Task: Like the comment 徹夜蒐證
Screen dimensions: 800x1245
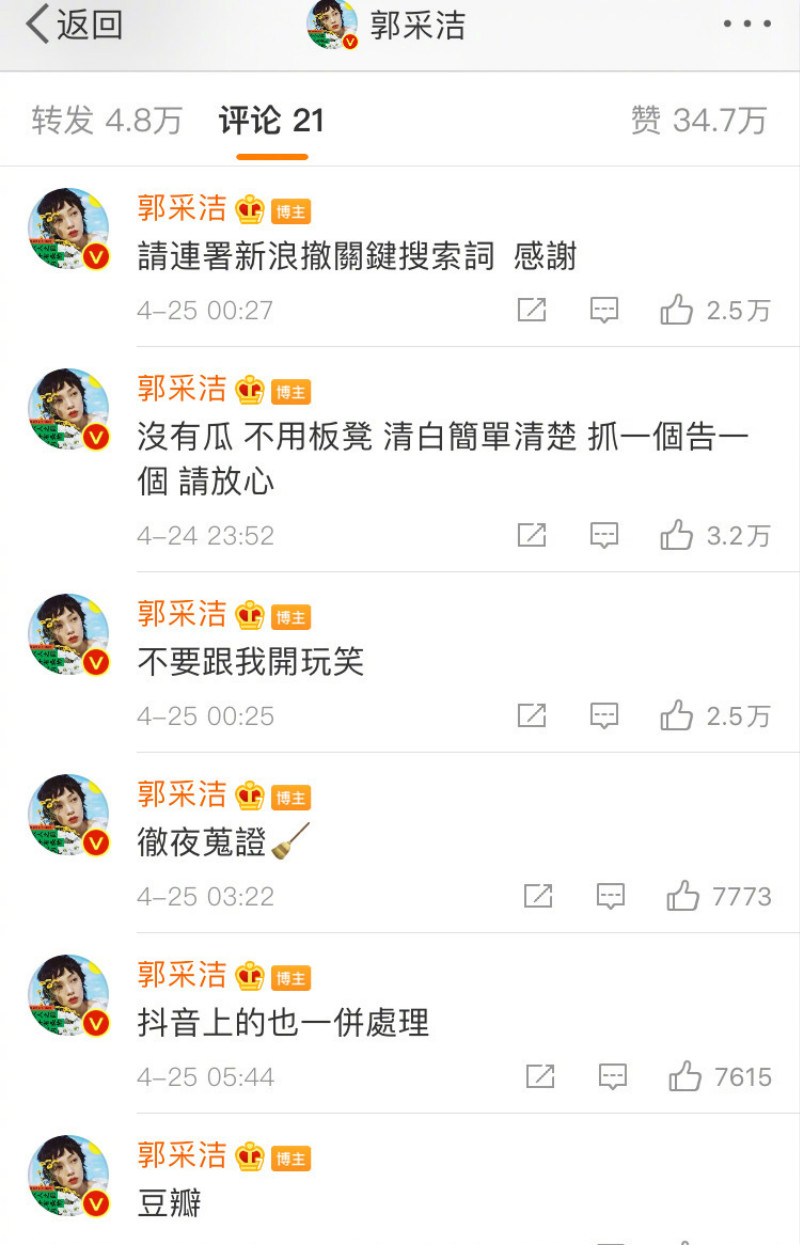Action: pyautogui.click(x=683, y=896)
